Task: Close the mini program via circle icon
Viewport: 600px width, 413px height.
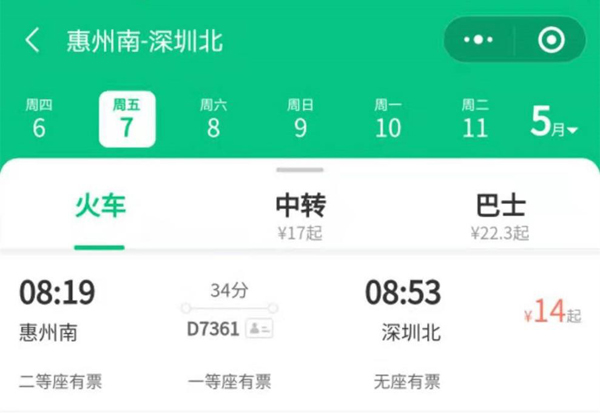Action: point(550,41)
